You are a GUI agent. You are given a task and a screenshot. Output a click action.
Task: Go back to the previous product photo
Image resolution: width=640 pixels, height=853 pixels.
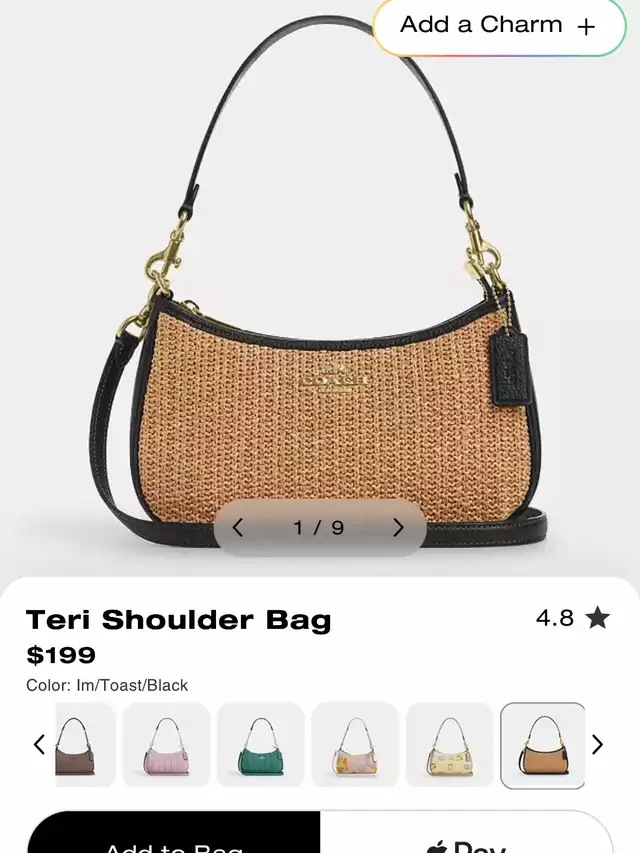[238, 527]
